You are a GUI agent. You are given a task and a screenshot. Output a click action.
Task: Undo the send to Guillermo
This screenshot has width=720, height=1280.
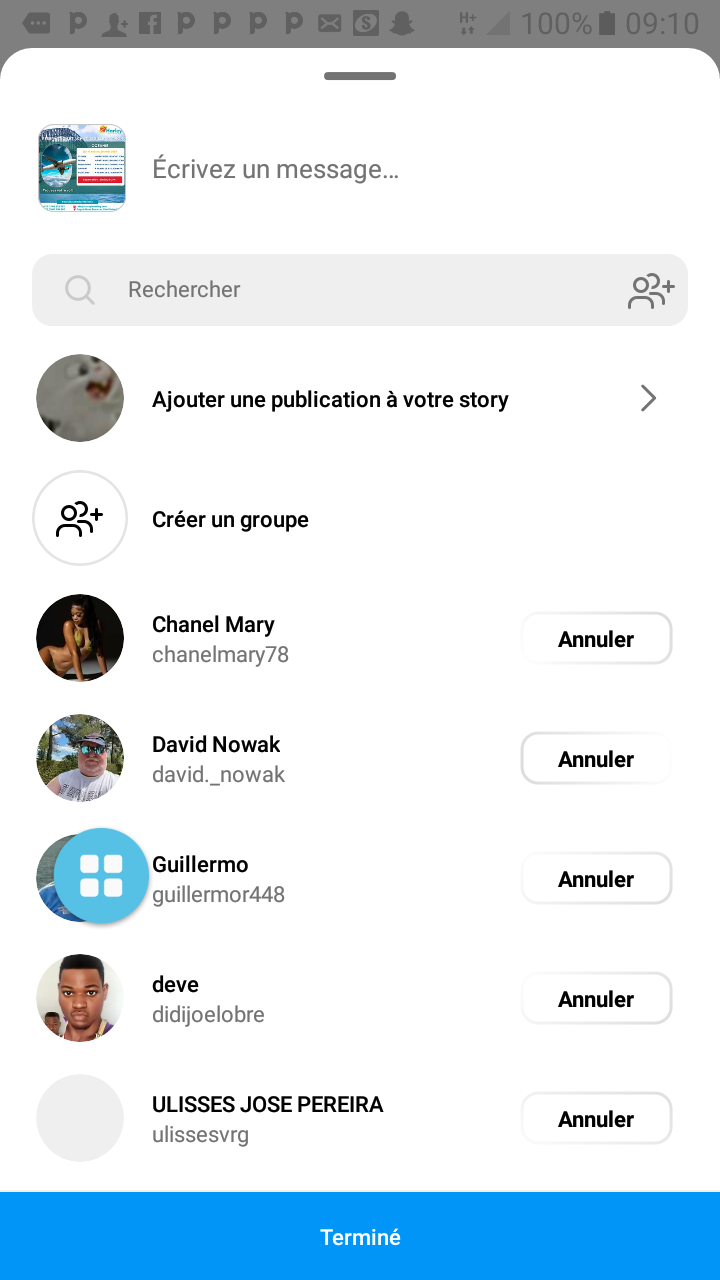tap(596, 879)
